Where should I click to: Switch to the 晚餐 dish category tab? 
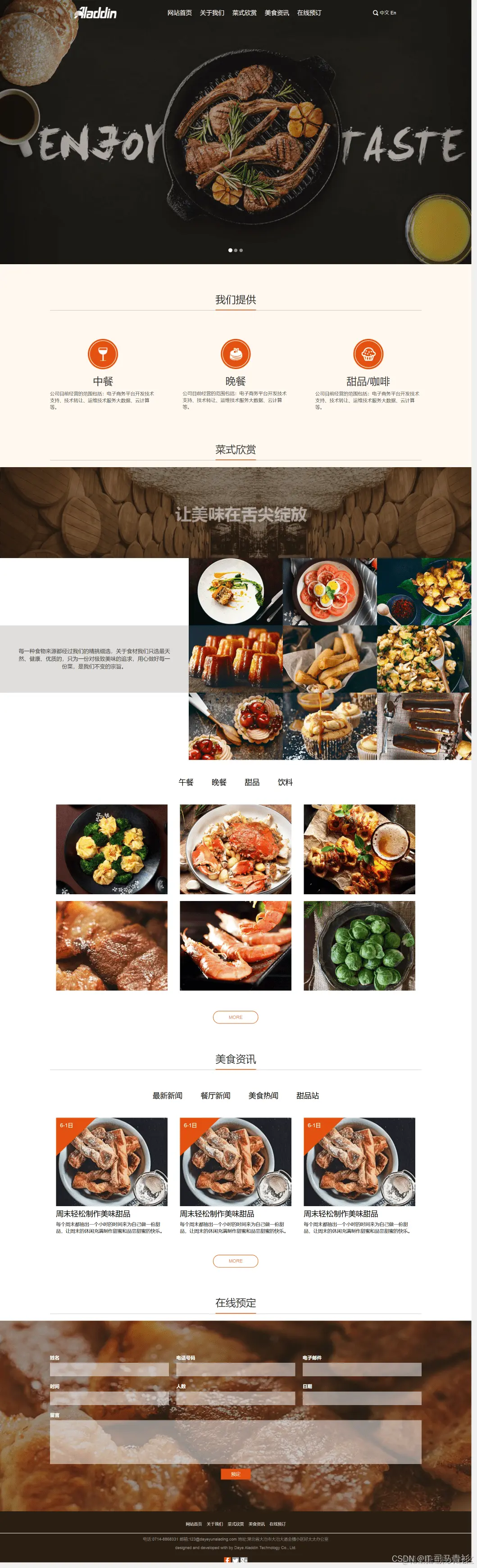pos(219,782)
